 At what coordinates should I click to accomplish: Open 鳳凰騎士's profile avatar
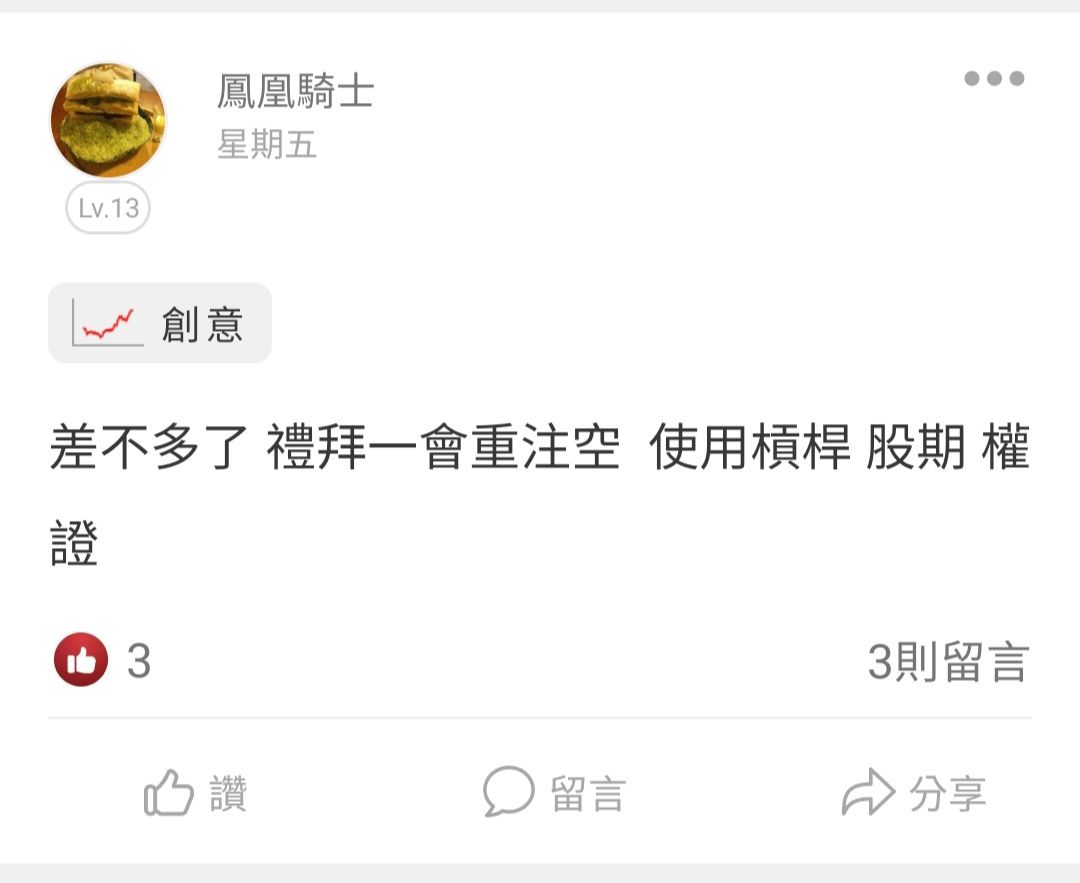point(109,121)
